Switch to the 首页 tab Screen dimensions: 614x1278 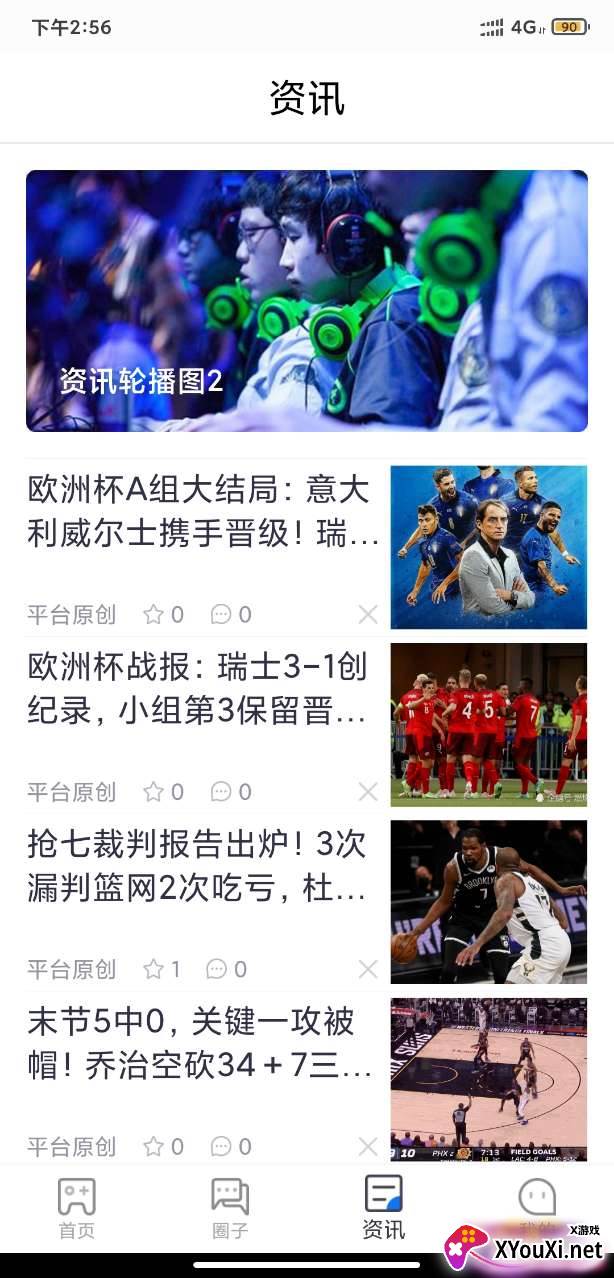(x=77, y=1208)
